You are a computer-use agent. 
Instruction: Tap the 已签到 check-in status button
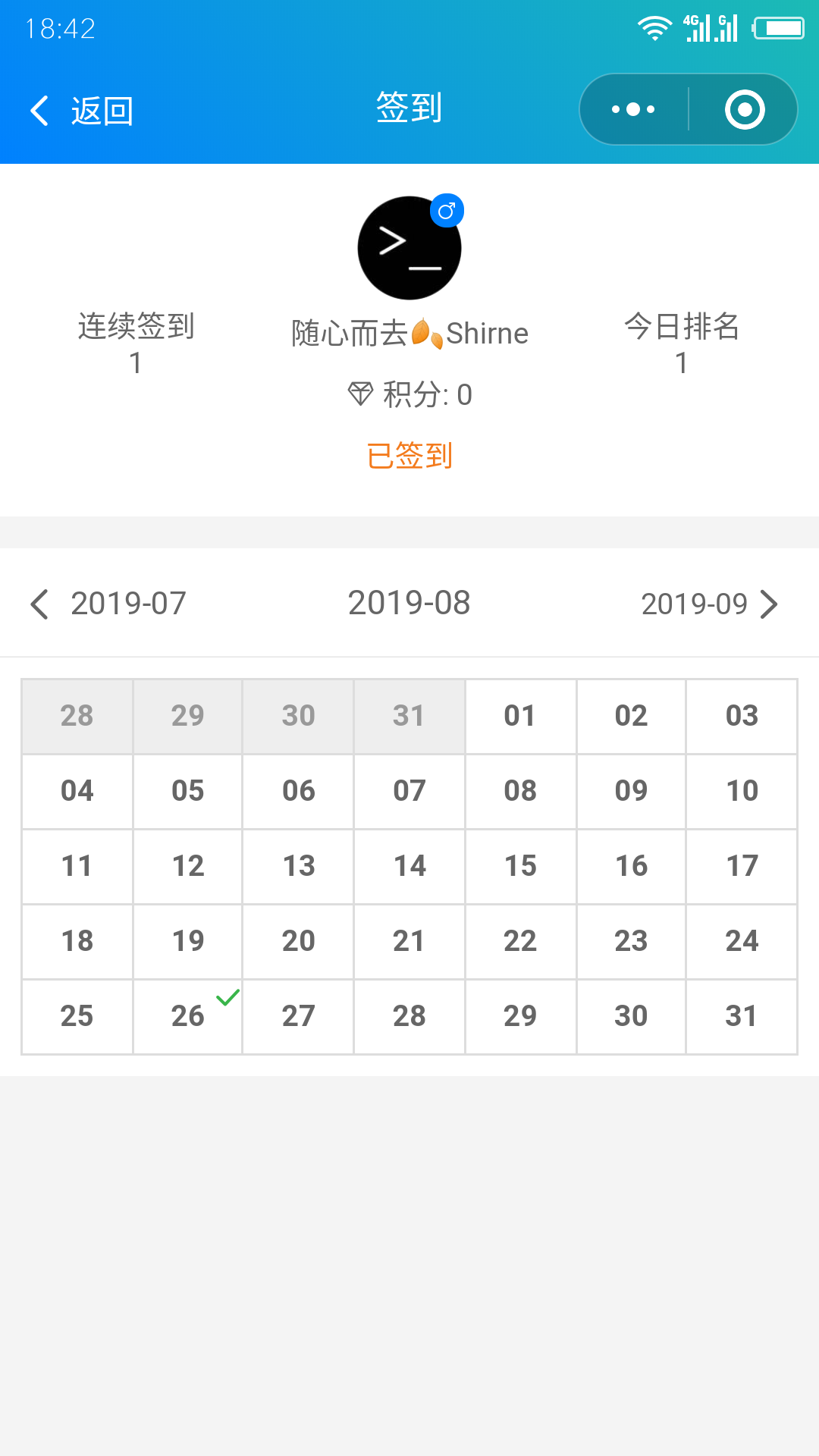coord(409,456)
